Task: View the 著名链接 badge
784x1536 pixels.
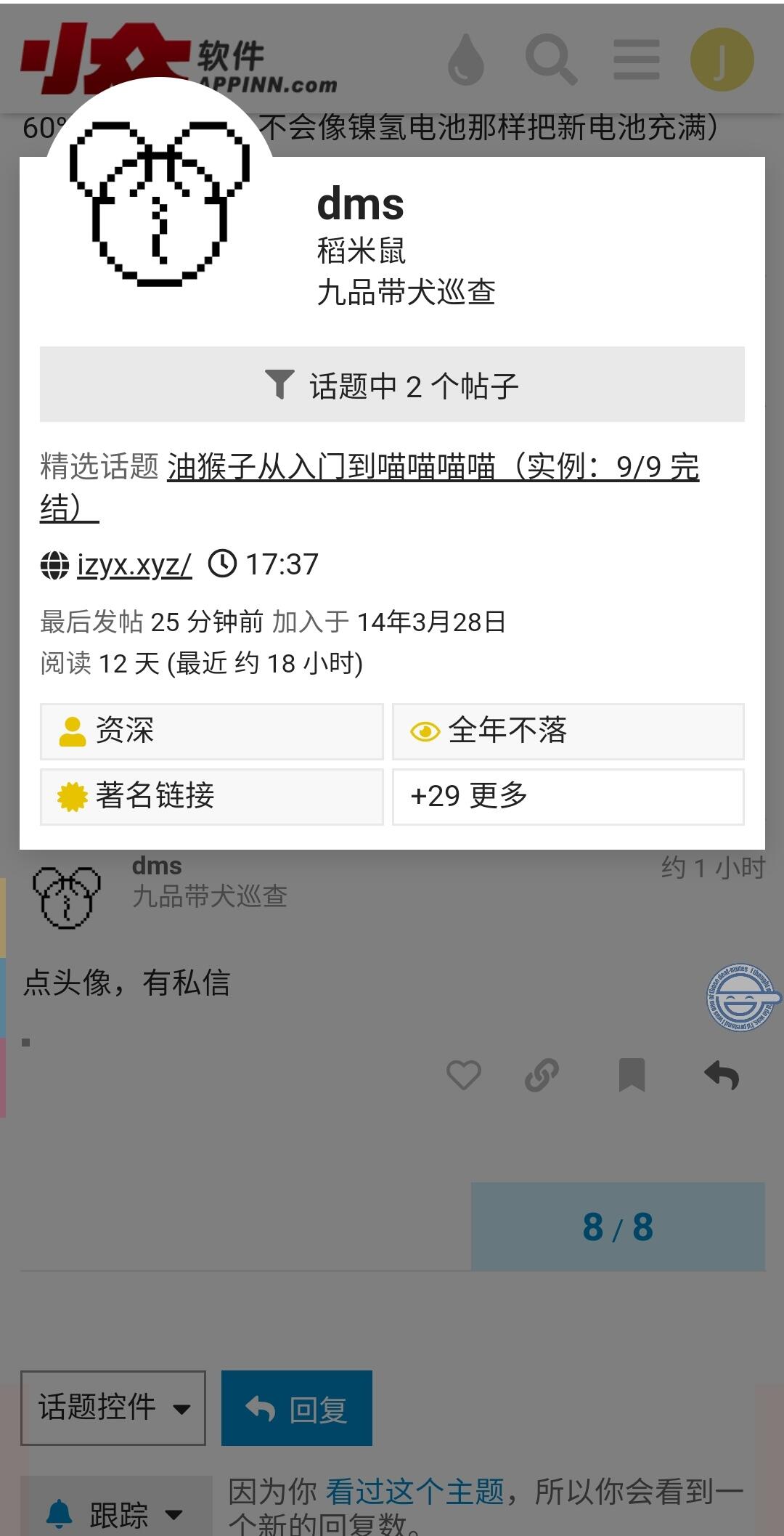Action: click(211, 797)
